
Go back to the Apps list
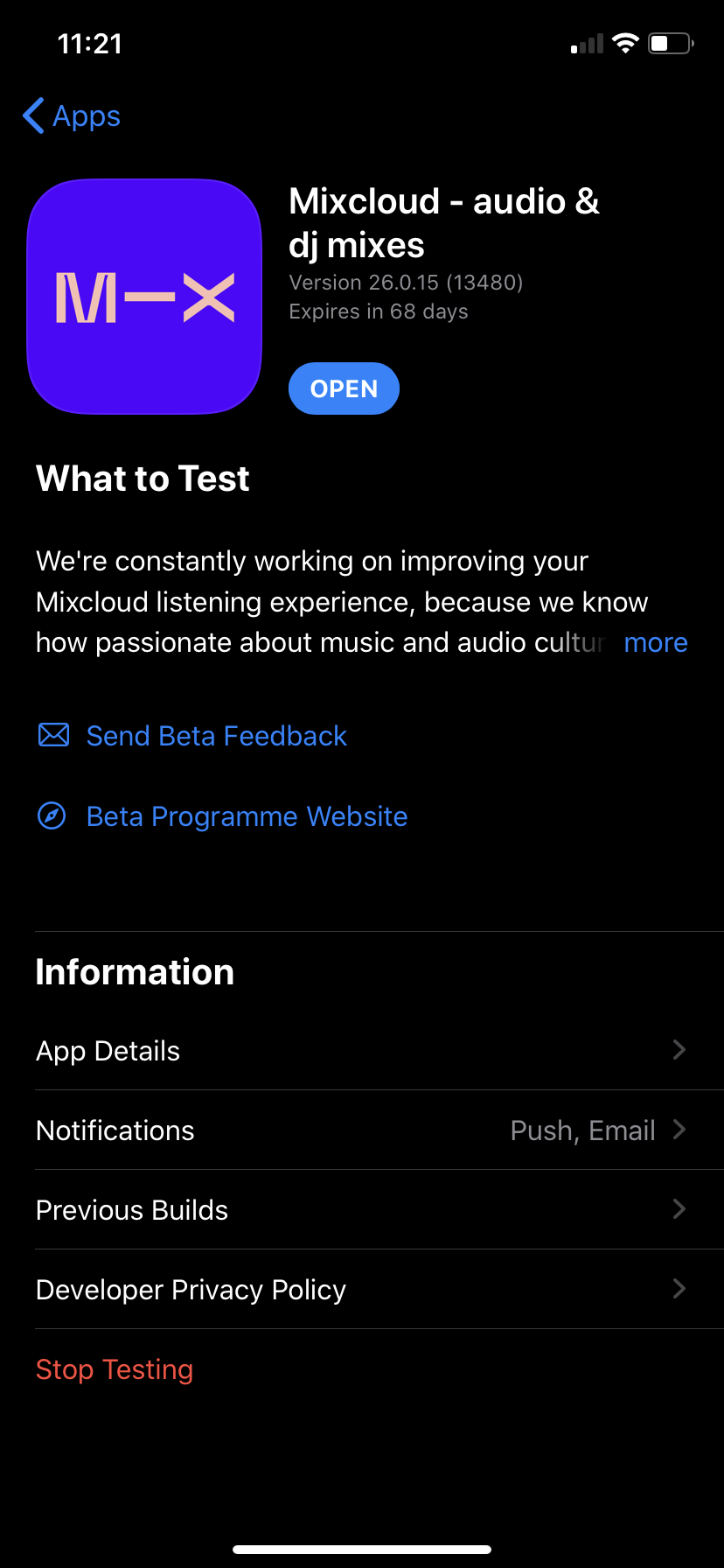point(73,116)
